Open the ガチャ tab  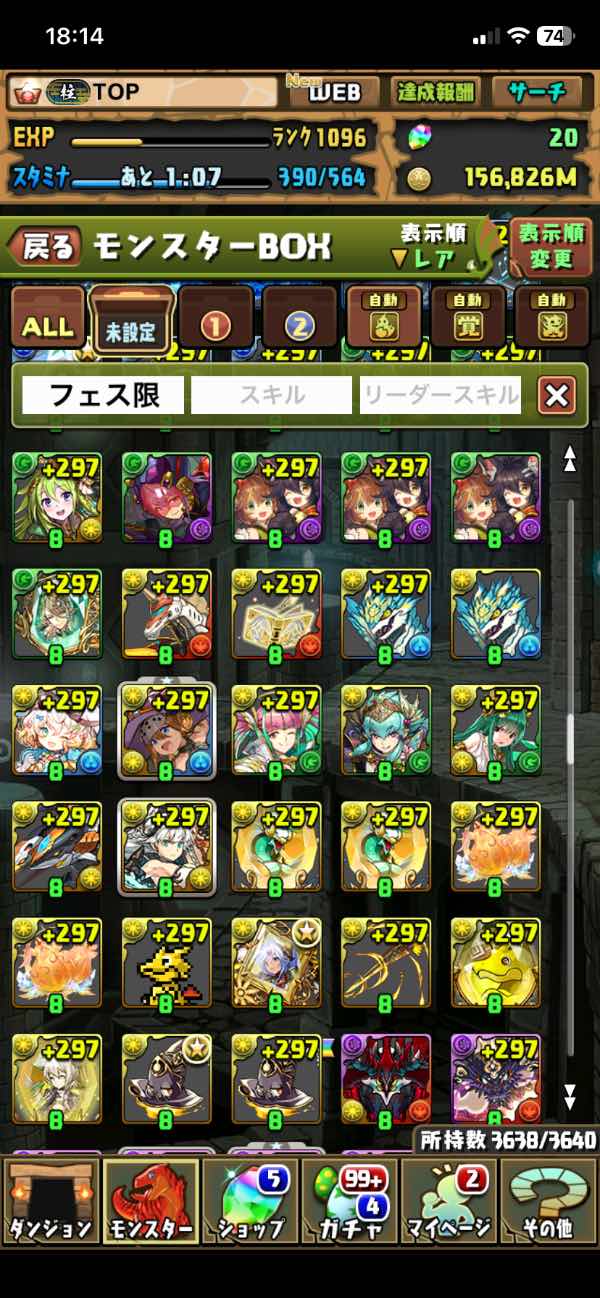[x=350, y=1199]
